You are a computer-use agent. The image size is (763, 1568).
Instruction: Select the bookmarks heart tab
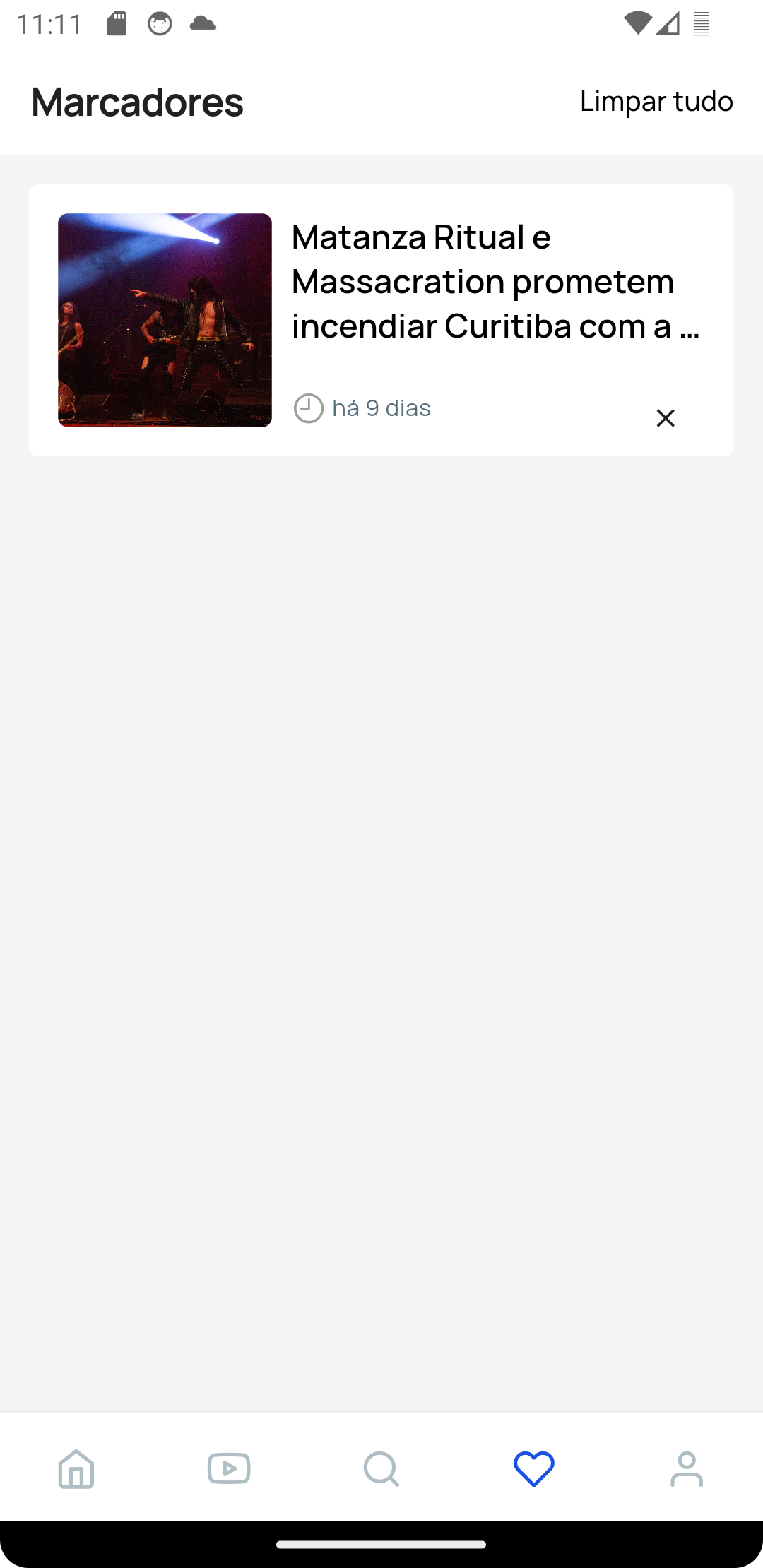[534, 1469]
